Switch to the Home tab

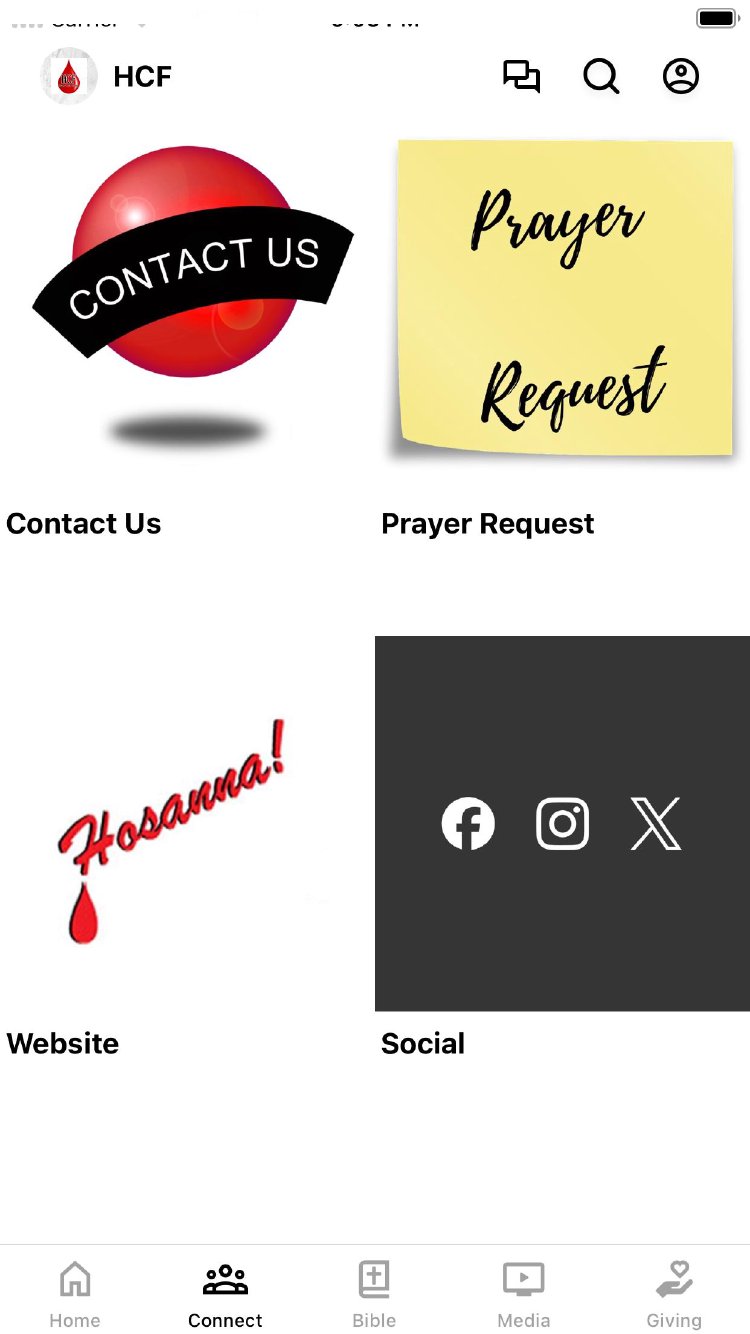[75, 1293]
